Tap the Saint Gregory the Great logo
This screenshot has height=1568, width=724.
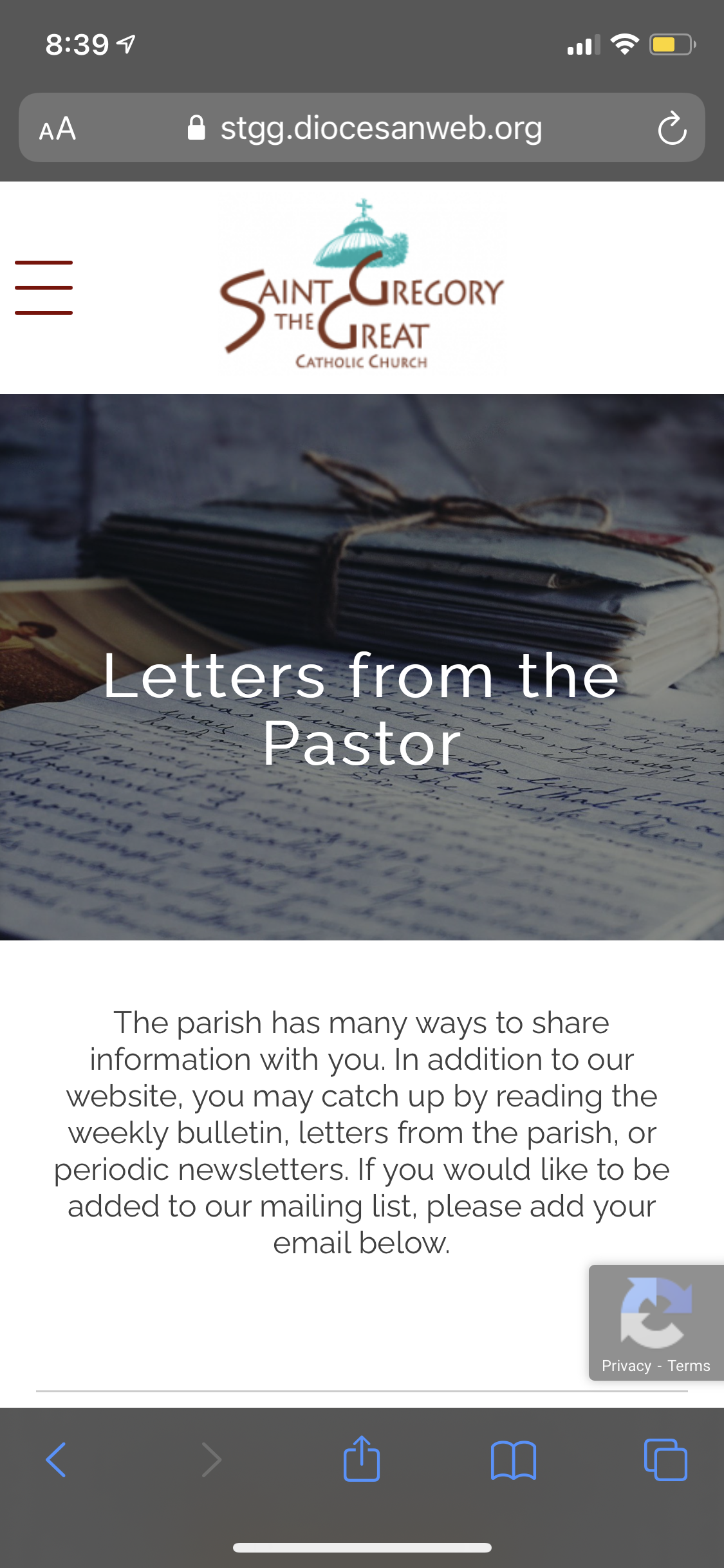point(362,287)
